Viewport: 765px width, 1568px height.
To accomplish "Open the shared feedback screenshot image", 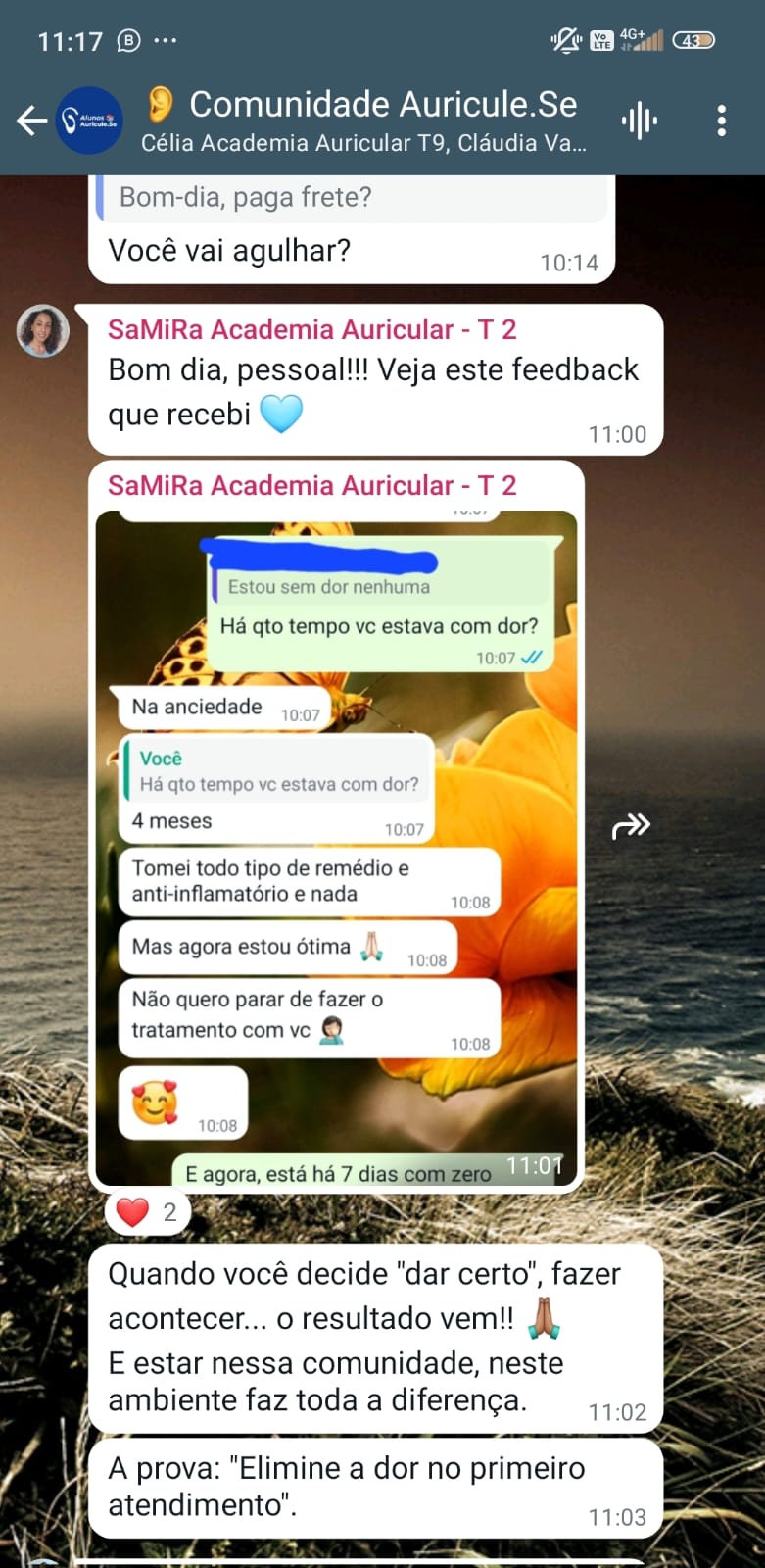I will (336, 848).
